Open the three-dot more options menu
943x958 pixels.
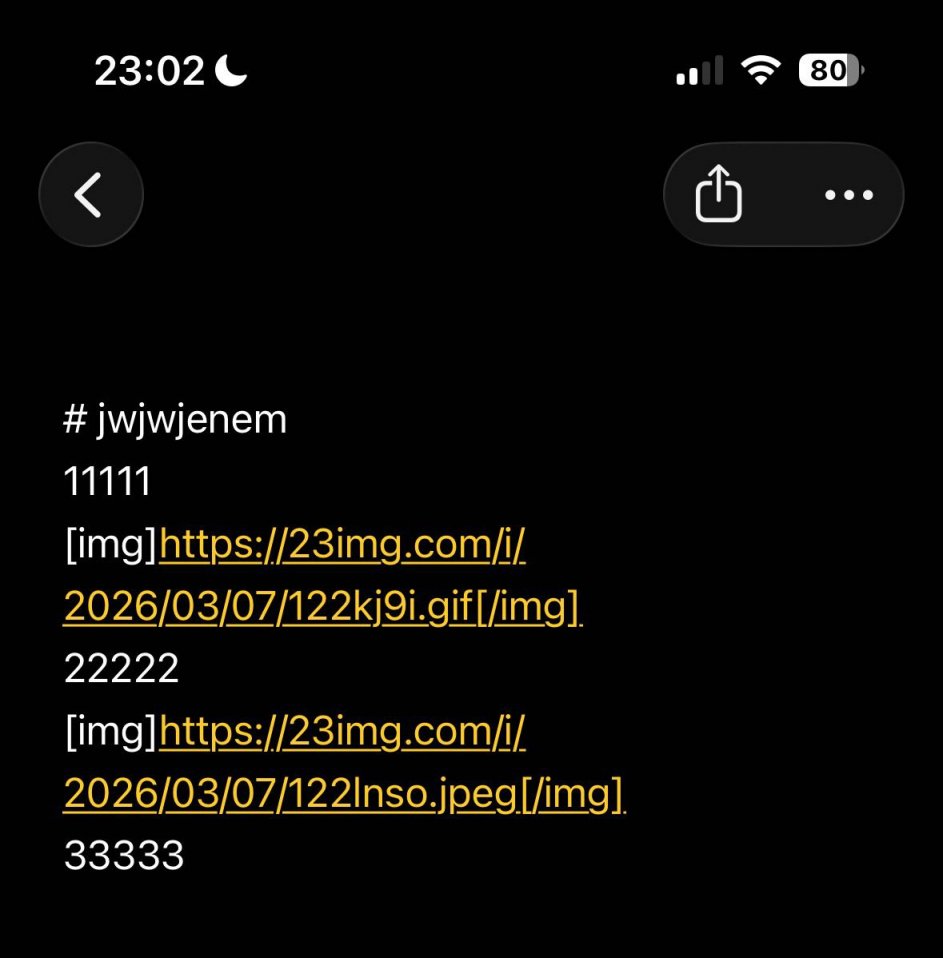click(849, 194)
